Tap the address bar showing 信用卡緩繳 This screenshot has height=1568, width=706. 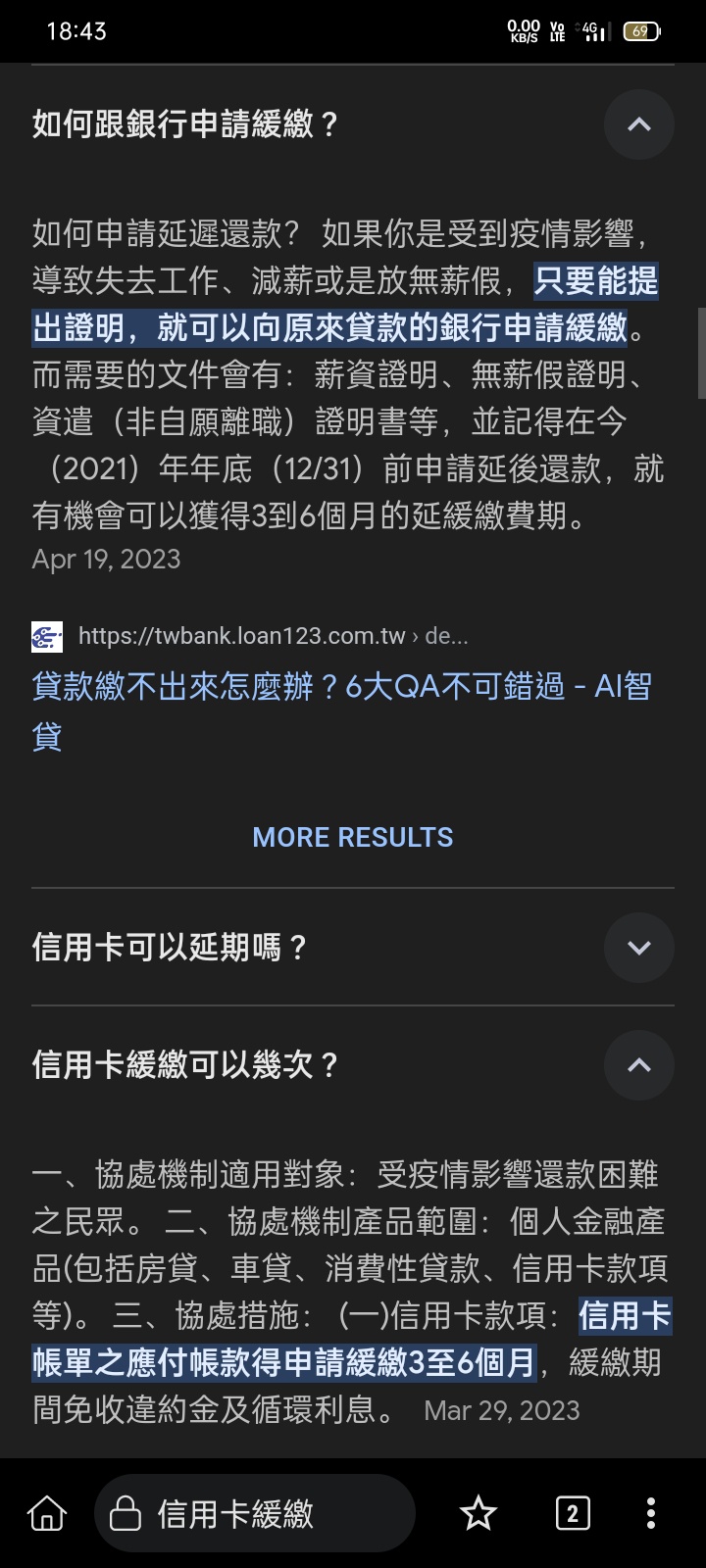point(255,1513)
